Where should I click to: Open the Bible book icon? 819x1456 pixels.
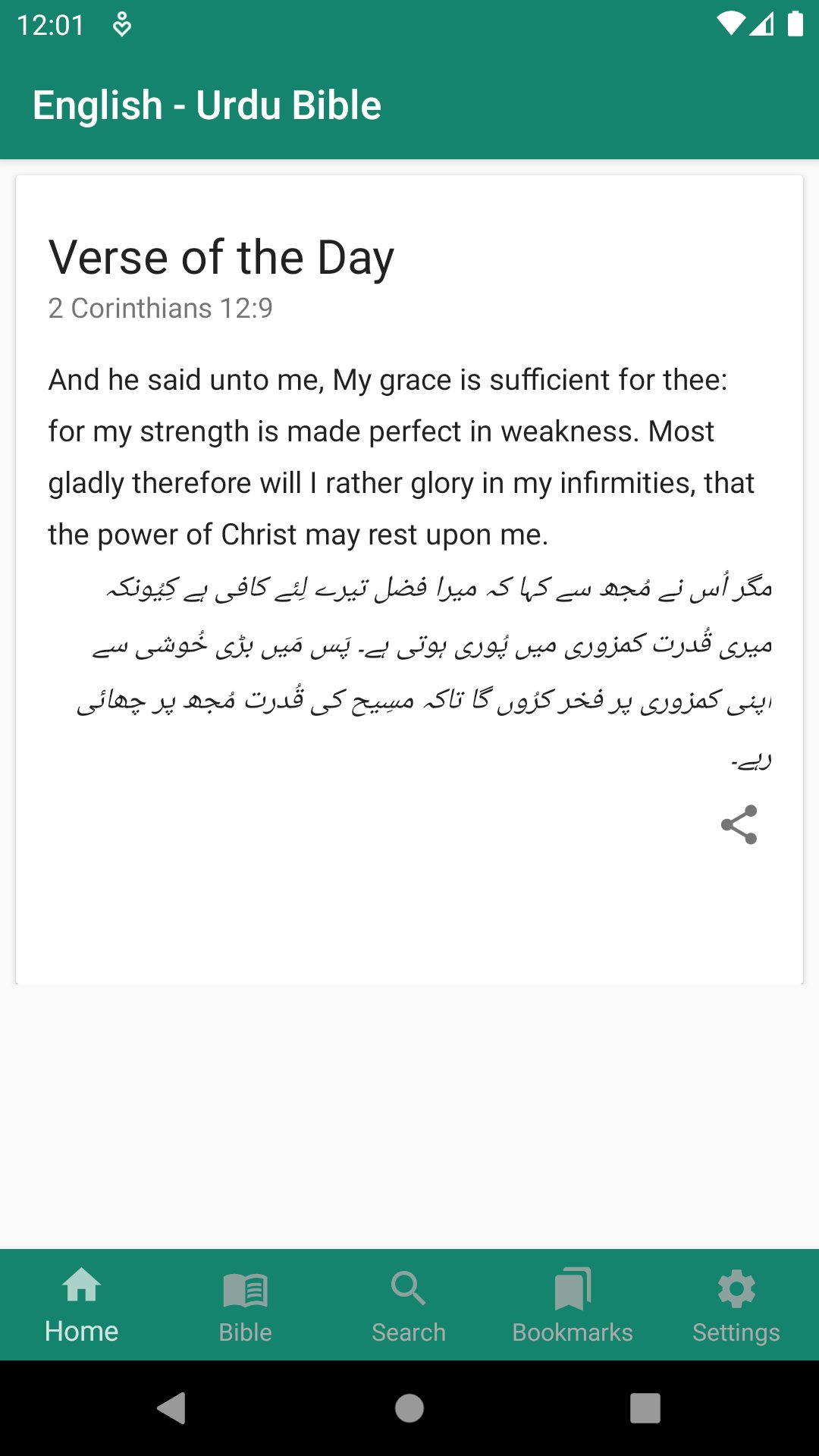[245, 1287]
